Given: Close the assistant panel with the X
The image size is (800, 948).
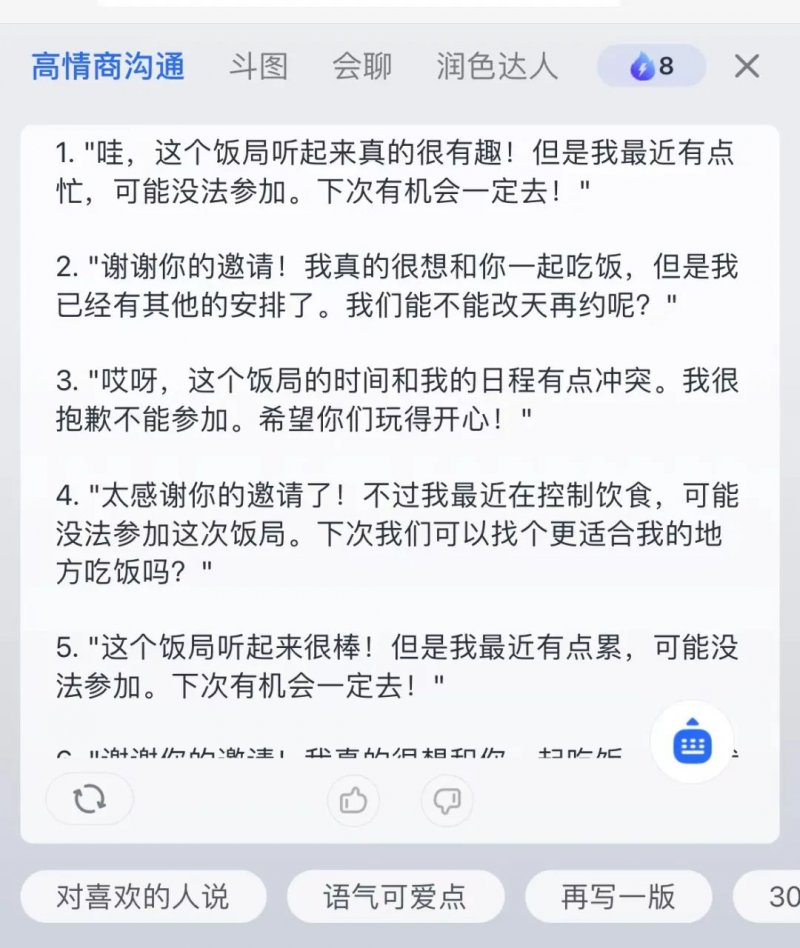Looking at the screenshot, I should pos(746,66).
